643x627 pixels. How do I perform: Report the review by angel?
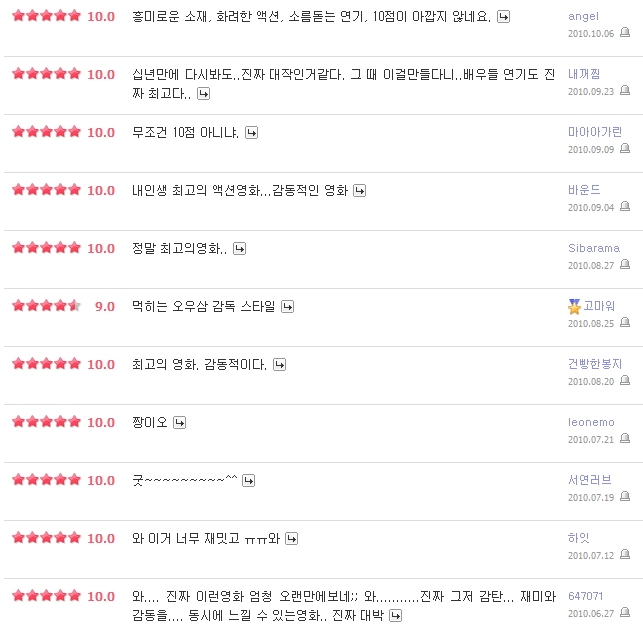click(625, 32)
